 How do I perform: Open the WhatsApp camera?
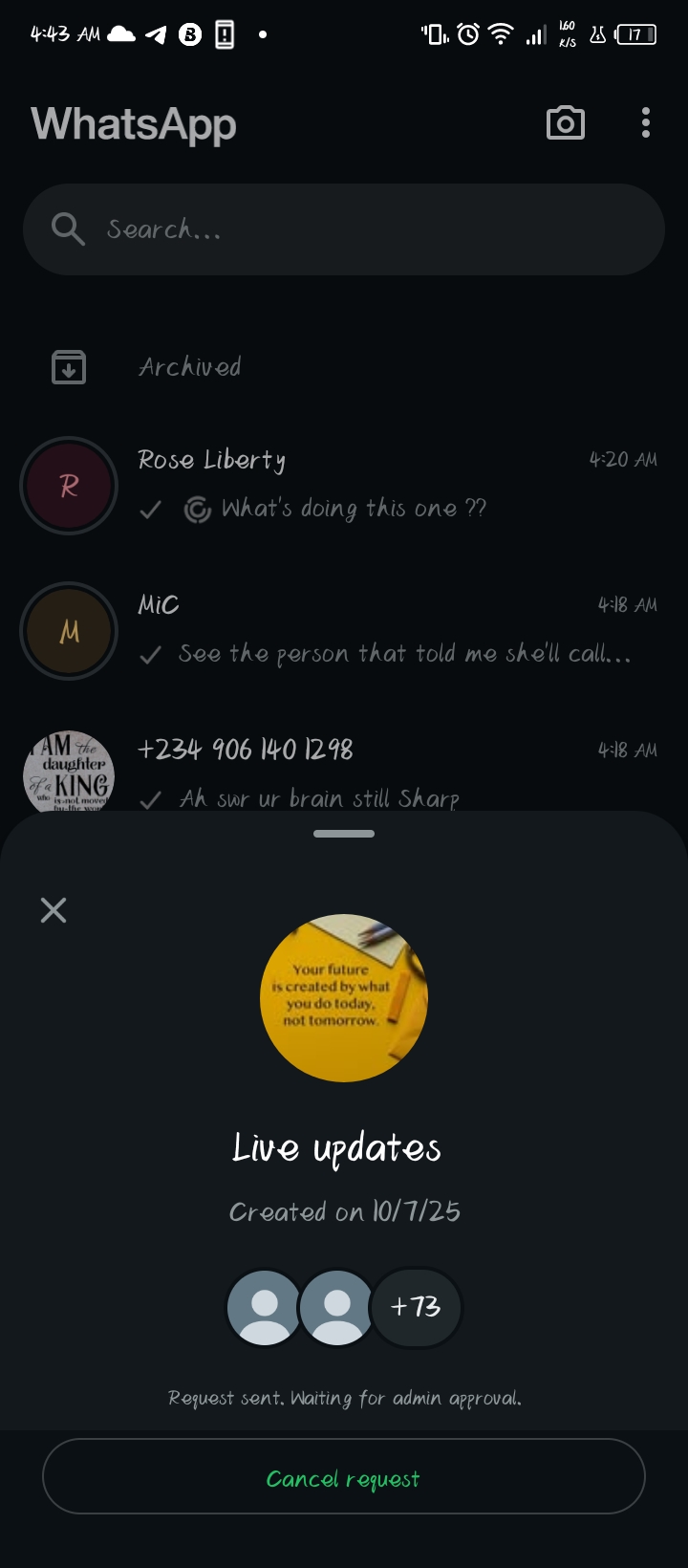[565, 123]
